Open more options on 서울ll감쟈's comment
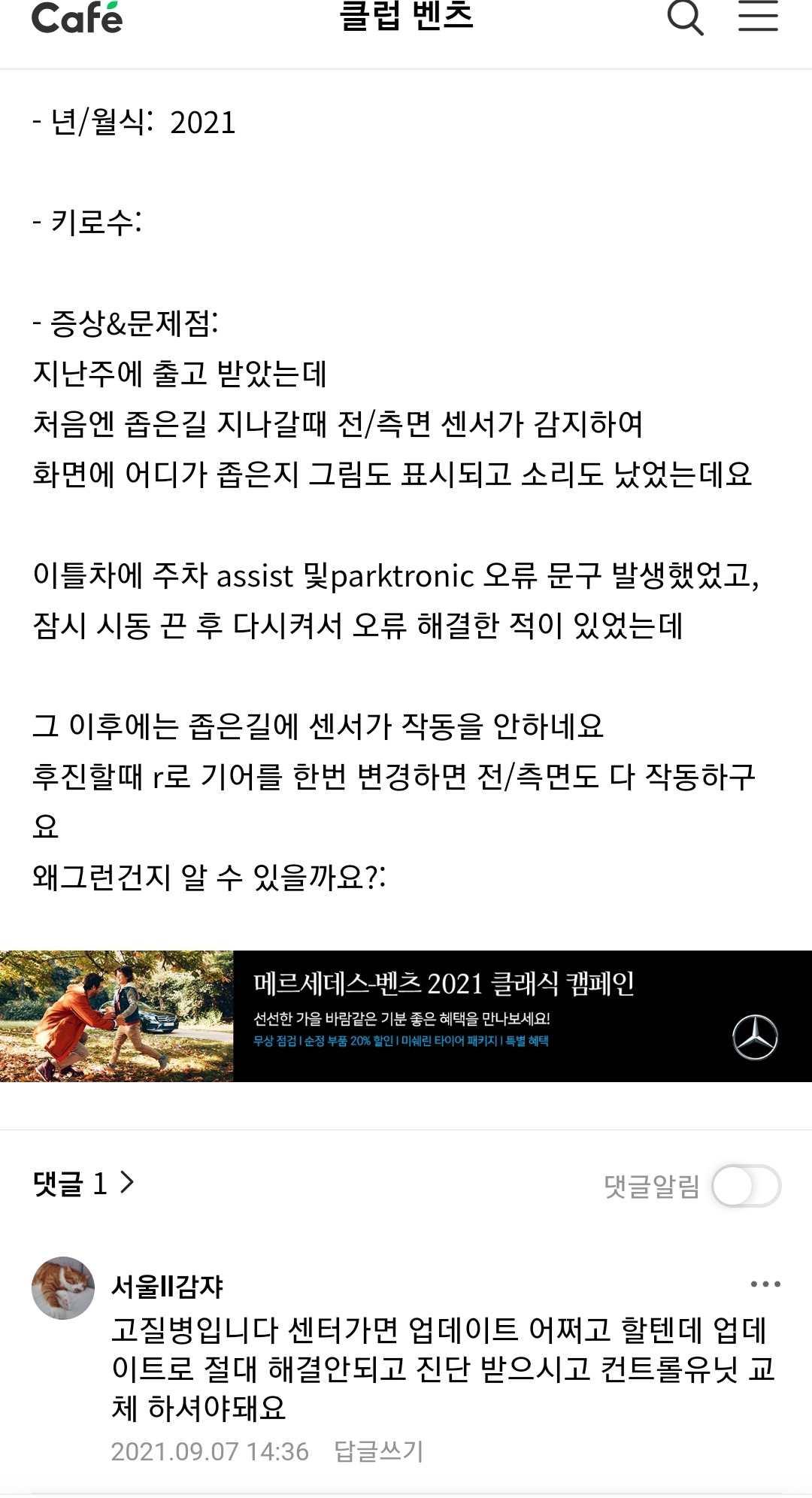812x1498 pixels. click(765, 1284)
